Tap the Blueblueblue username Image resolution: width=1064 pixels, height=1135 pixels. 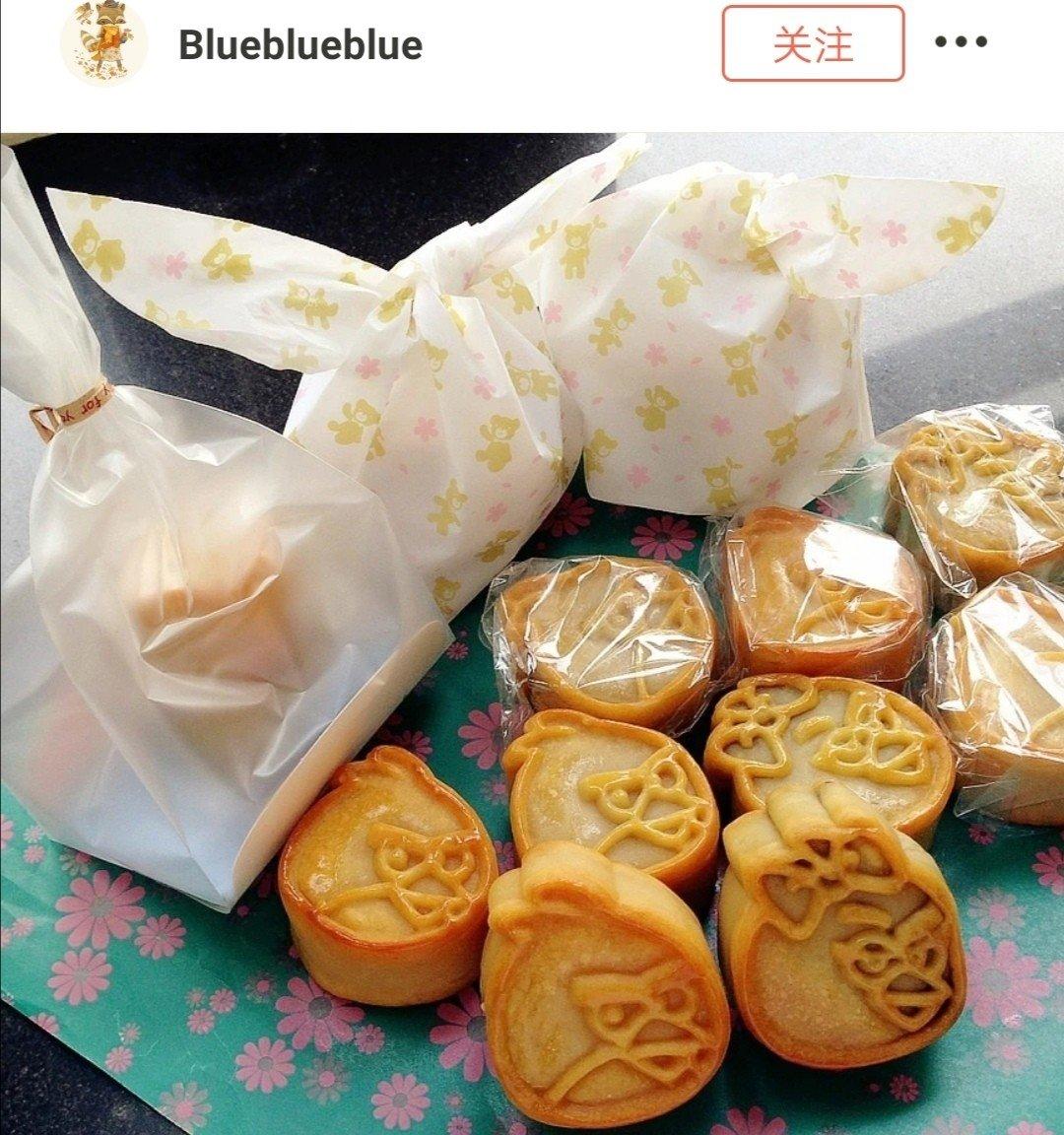click(300, 45)
